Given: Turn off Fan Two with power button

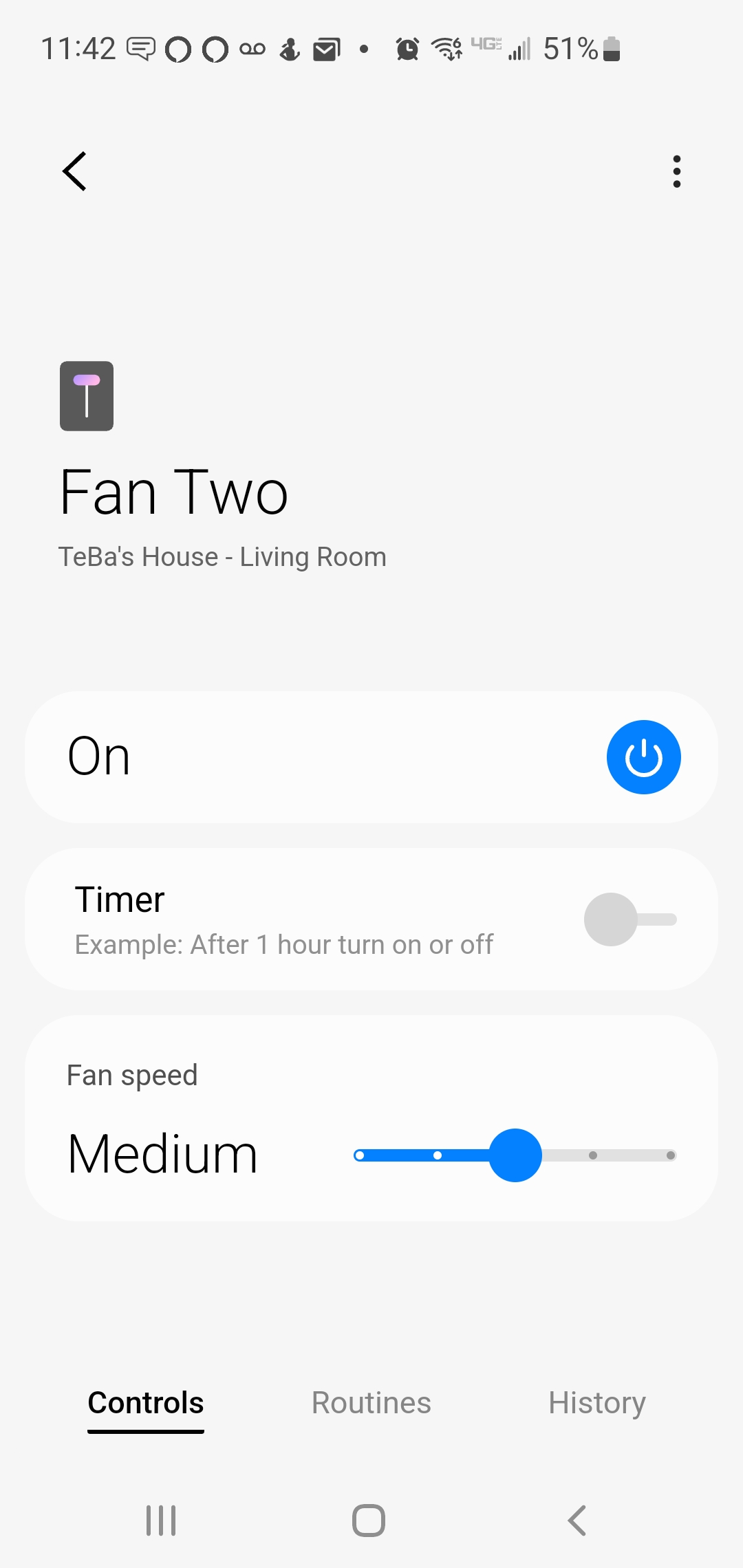Looking at the screenshot, I should [643, 757].
